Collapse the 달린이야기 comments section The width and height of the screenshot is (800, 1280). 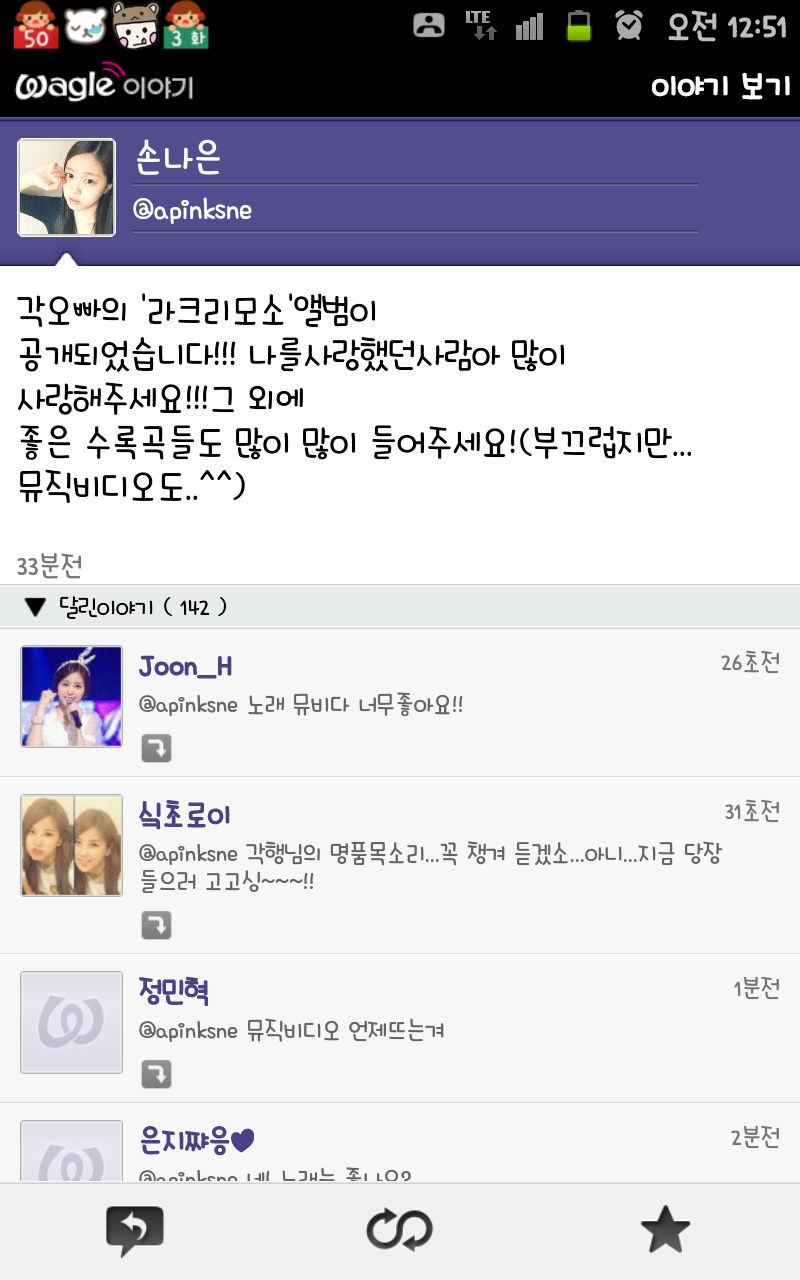(36, 607)
